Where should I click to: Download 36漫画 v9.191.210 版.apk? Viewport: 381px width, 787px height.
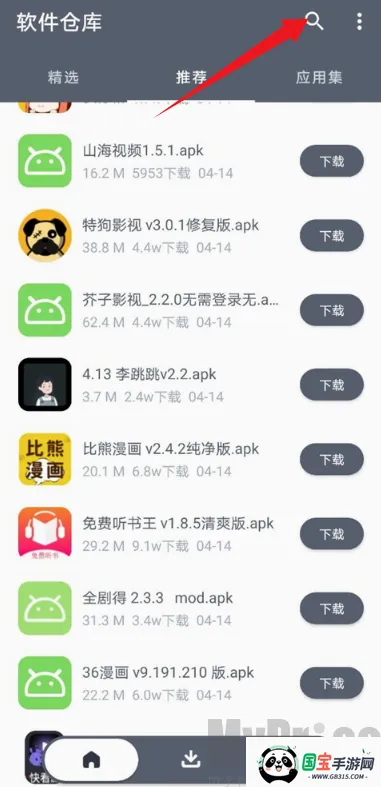[332, 683]
